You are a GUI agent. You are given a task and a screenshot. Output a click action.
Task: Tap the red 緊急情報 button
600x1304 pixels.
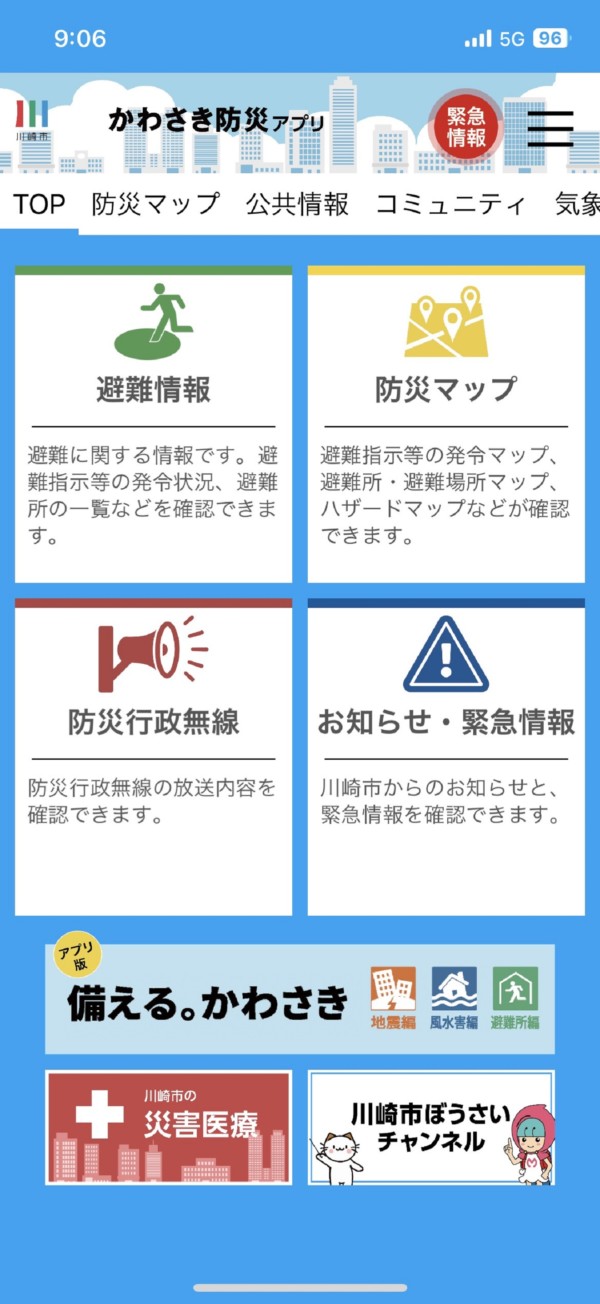point(466,127)
